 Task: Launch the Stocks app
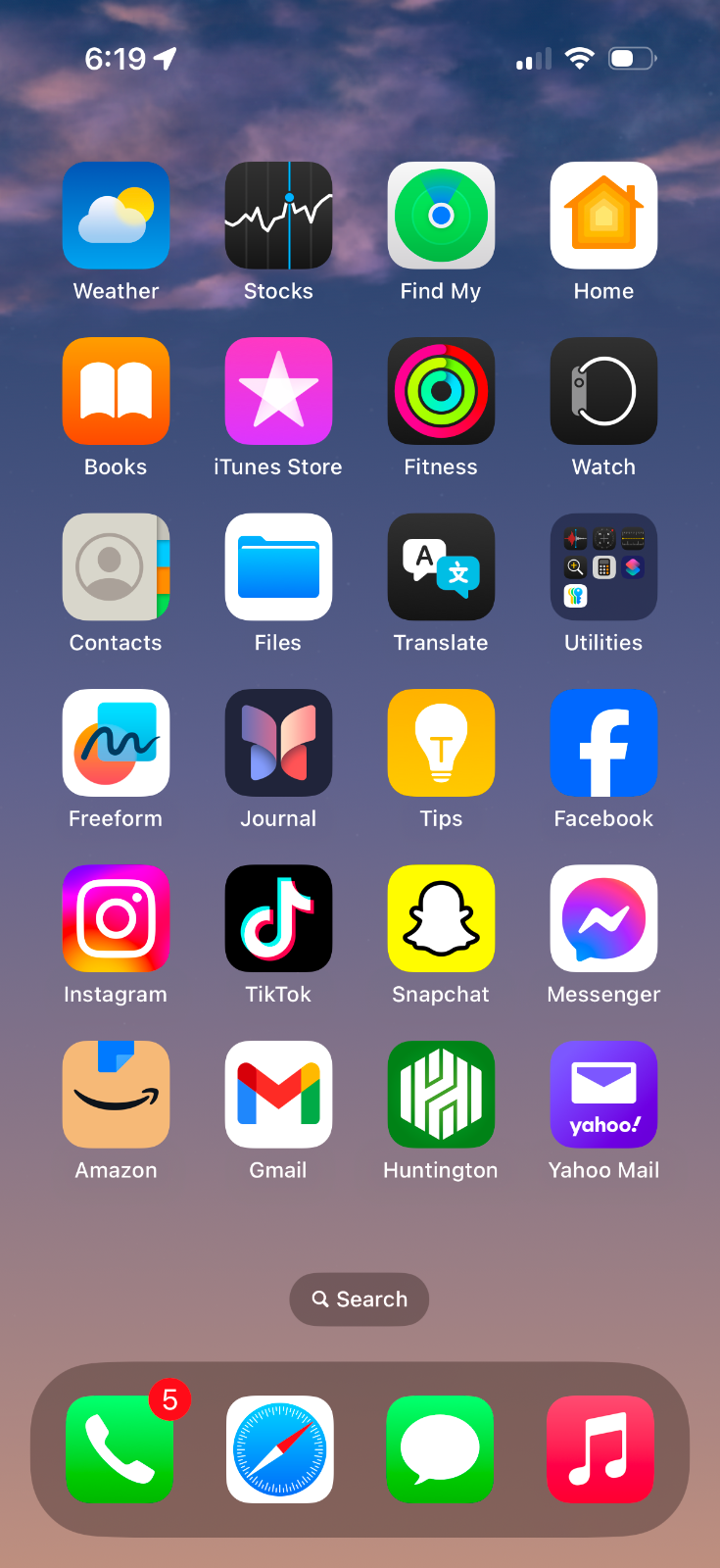(x=278, y=216)
